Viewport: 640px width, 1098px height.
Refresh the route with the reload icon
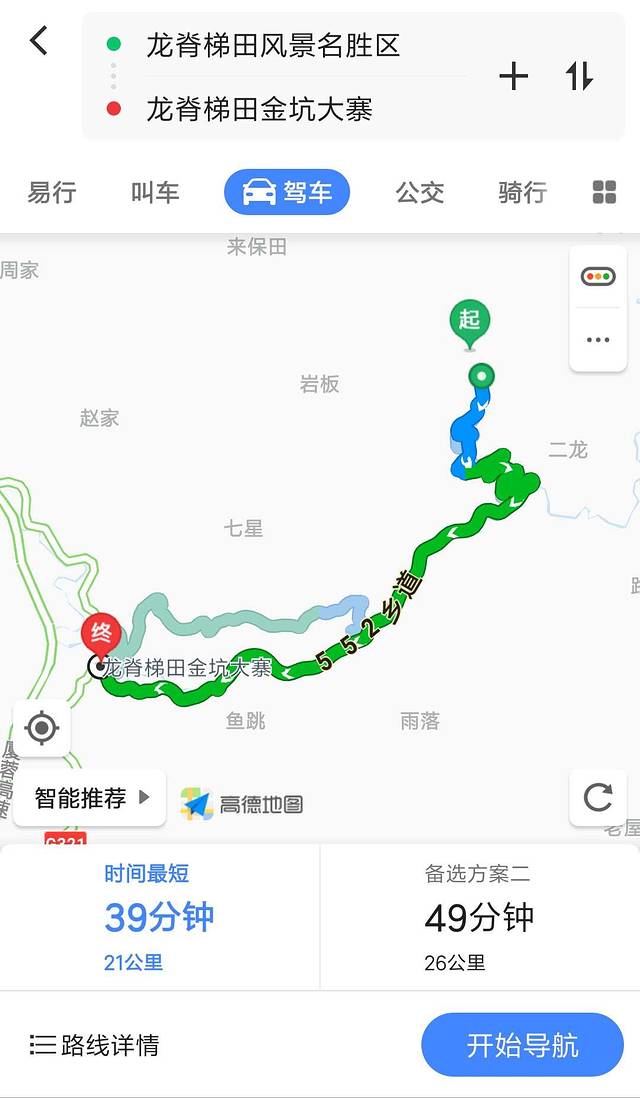pos(598,797)
